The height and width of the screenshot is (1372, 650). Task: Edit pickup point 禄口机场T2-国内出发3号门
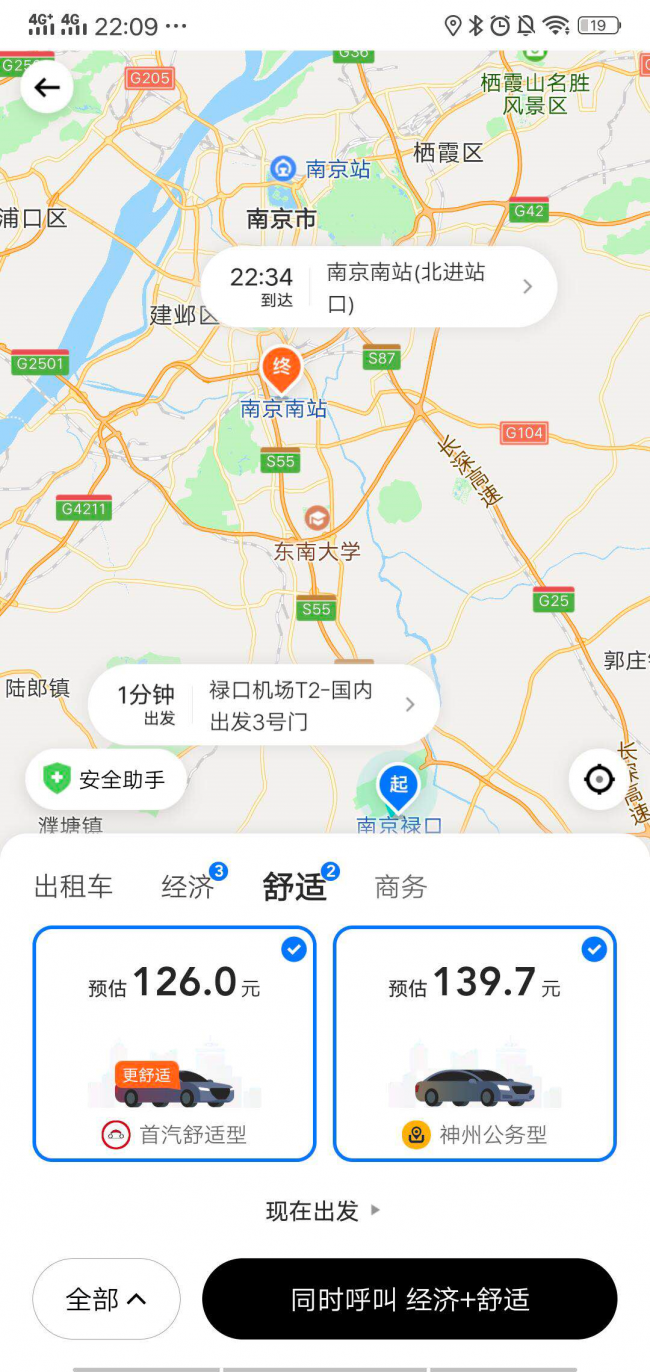point(264,705)
